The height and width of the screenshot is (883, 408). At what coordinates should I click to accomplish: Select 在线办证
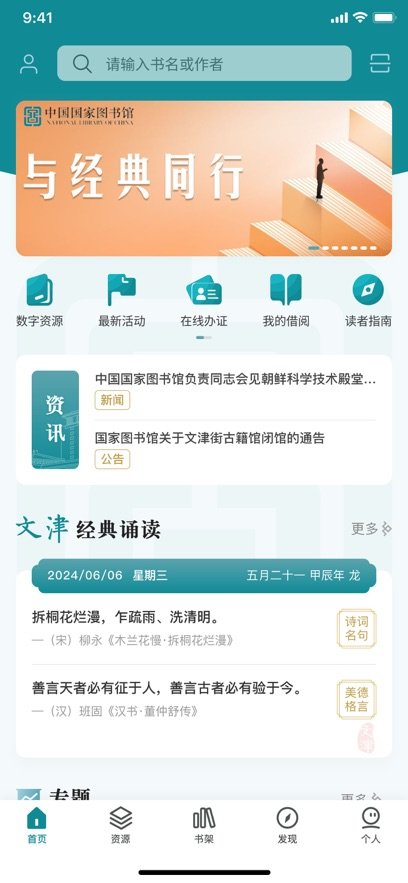[204, 301]
